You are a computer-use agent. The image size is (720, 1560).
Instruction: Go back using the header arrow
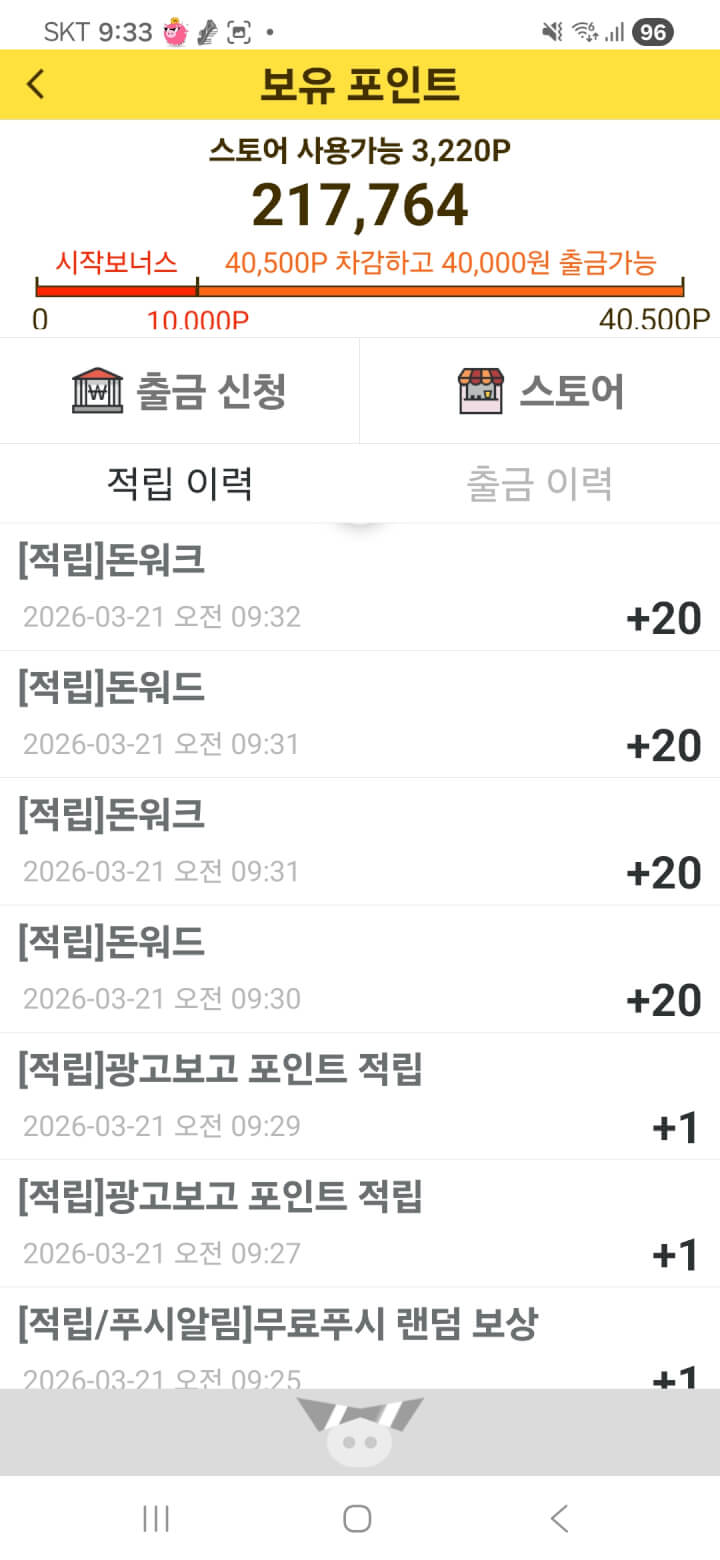[36, 85]
